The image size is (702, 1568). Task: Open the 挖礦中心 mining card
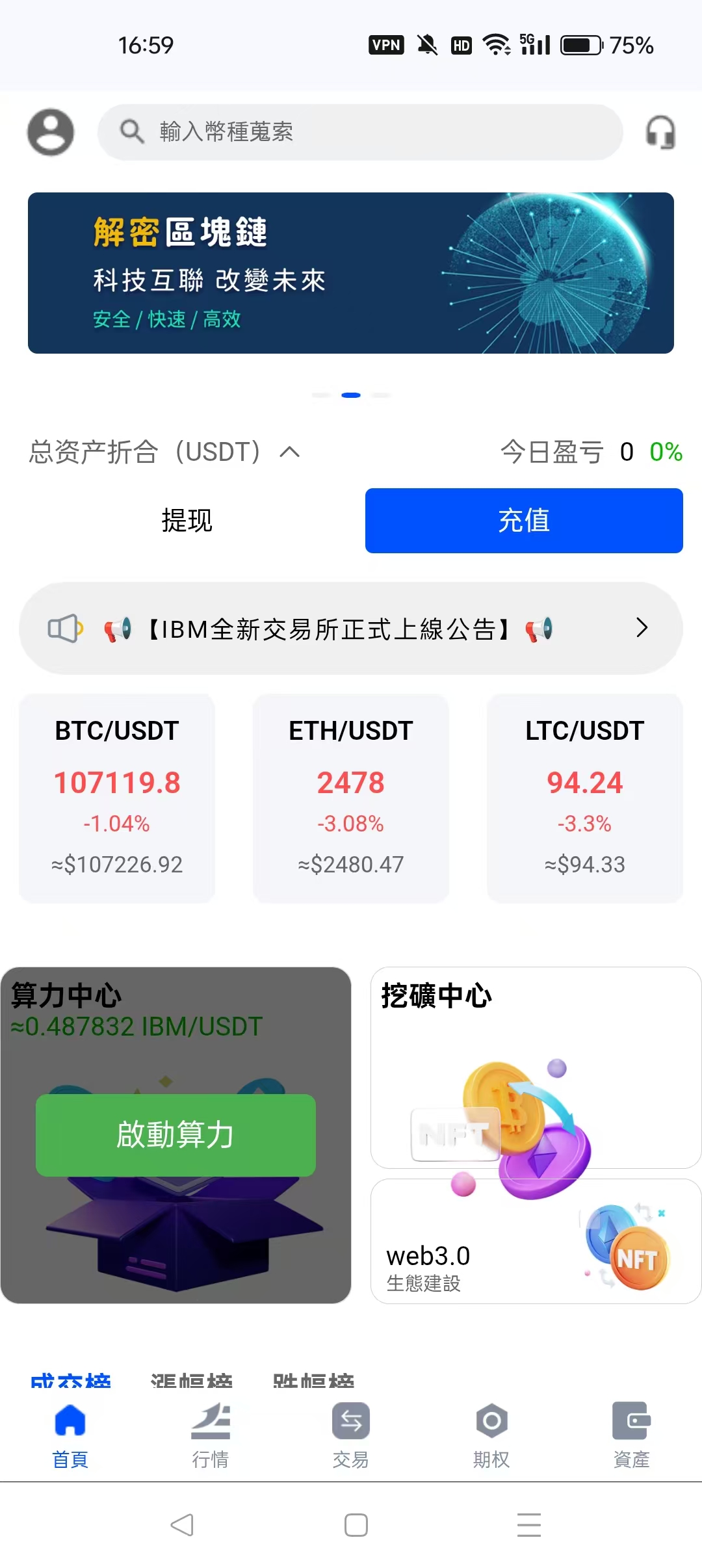coord(536,1067)
